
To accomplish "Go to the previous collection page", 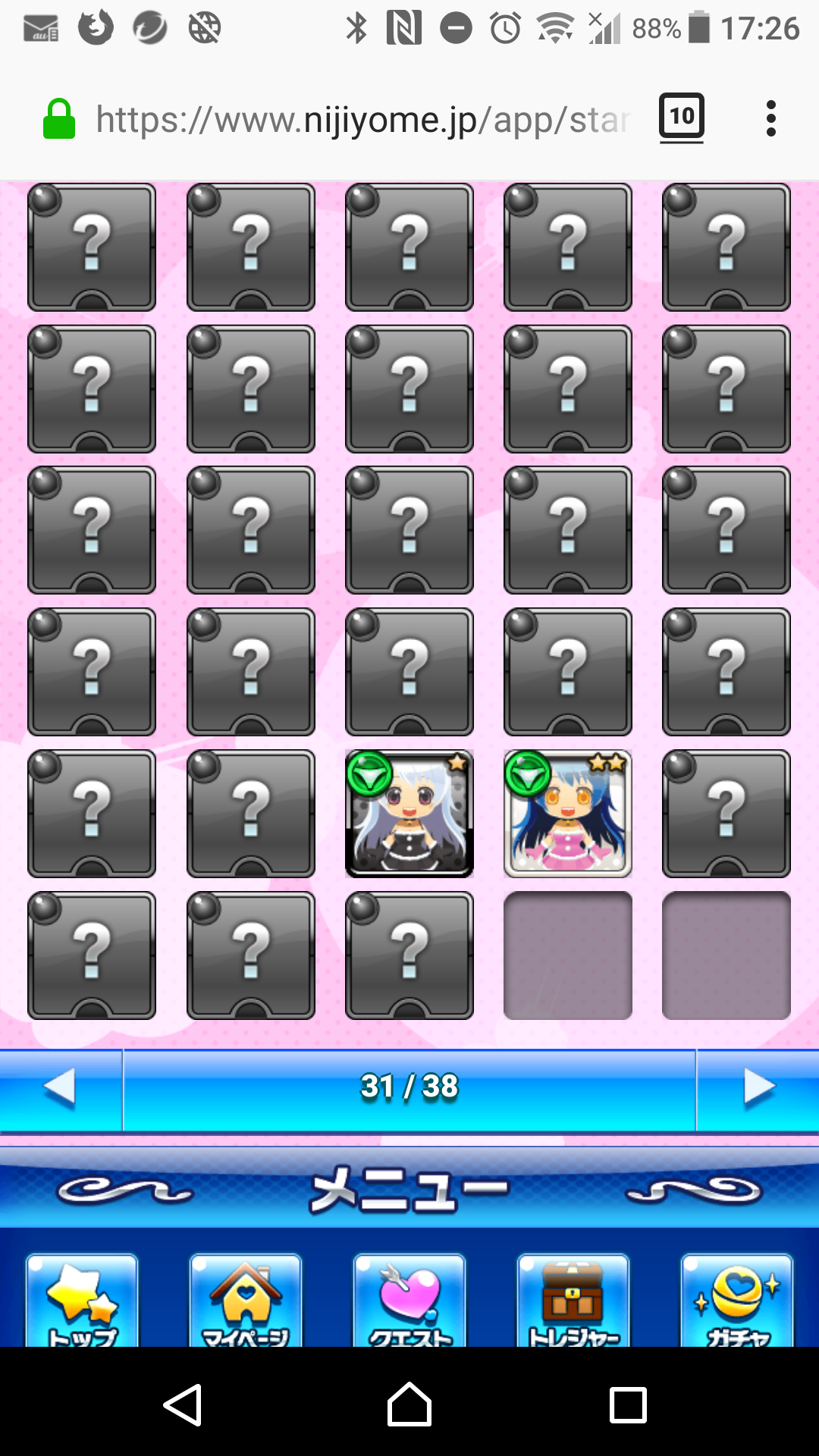I will [61, 1090].
